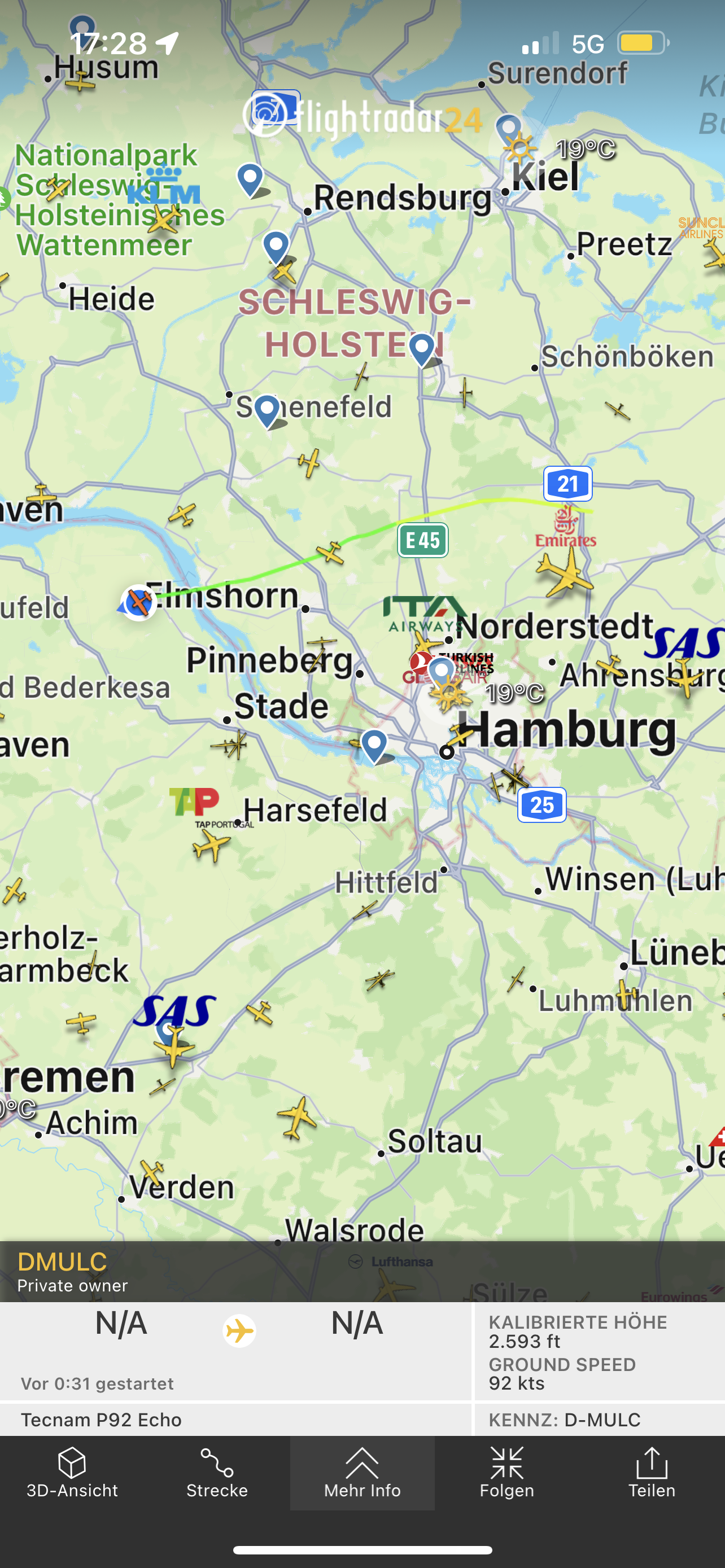Share the flight via Teilen
The width and height of the screenshot is (725, 1568).
click(652, 1473)
